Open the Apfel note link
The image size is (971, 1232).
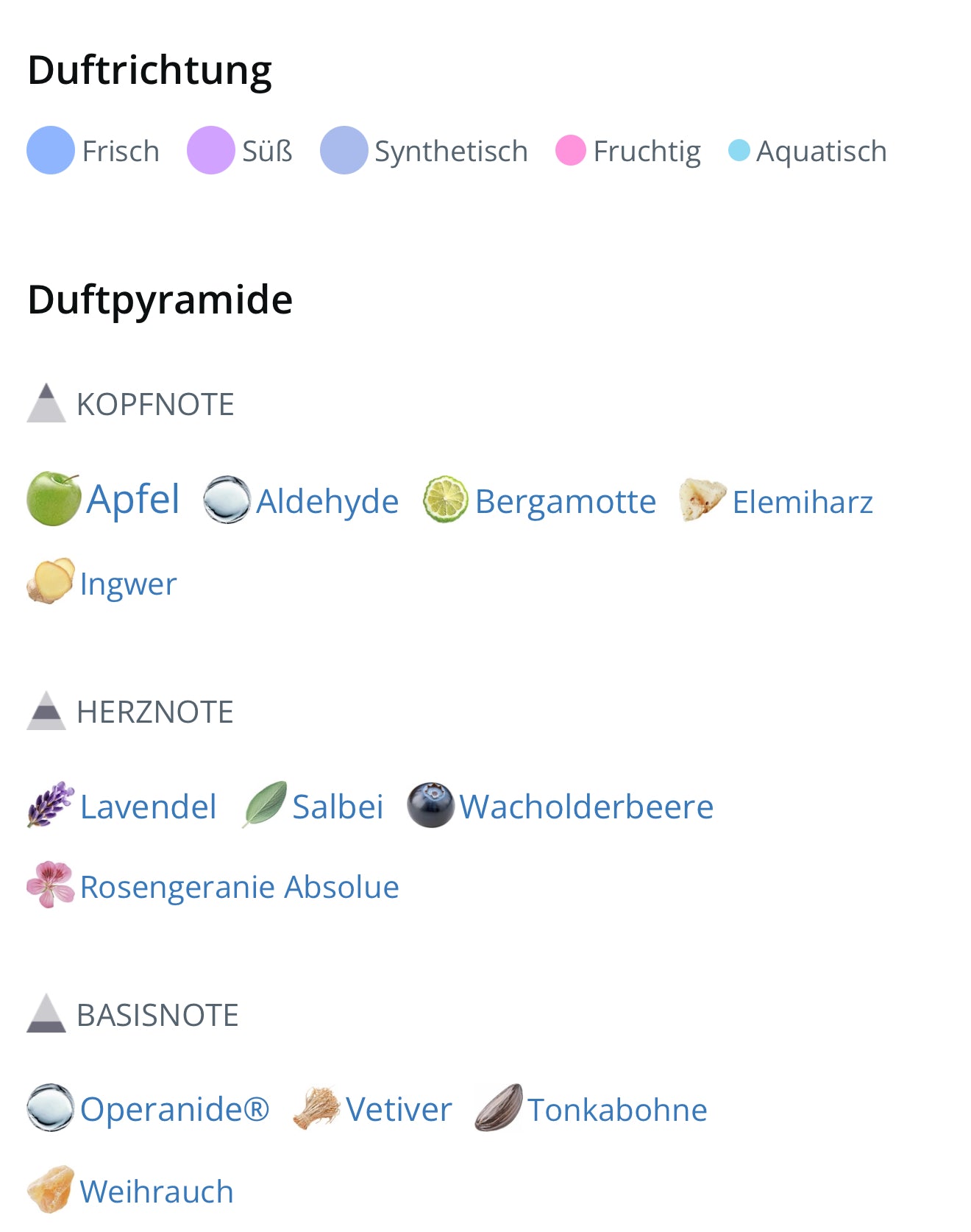click(132, 500)
